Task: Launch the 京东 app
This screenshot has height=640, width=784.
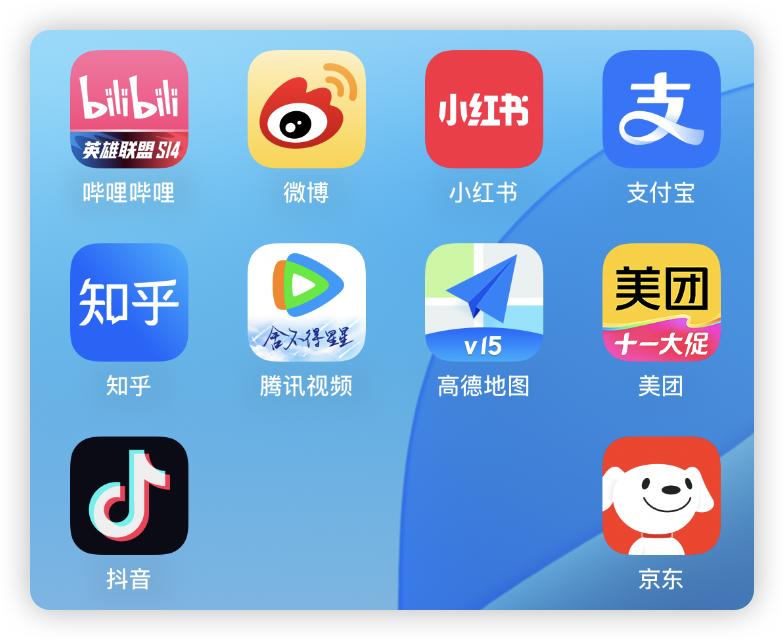Action: 661,495
